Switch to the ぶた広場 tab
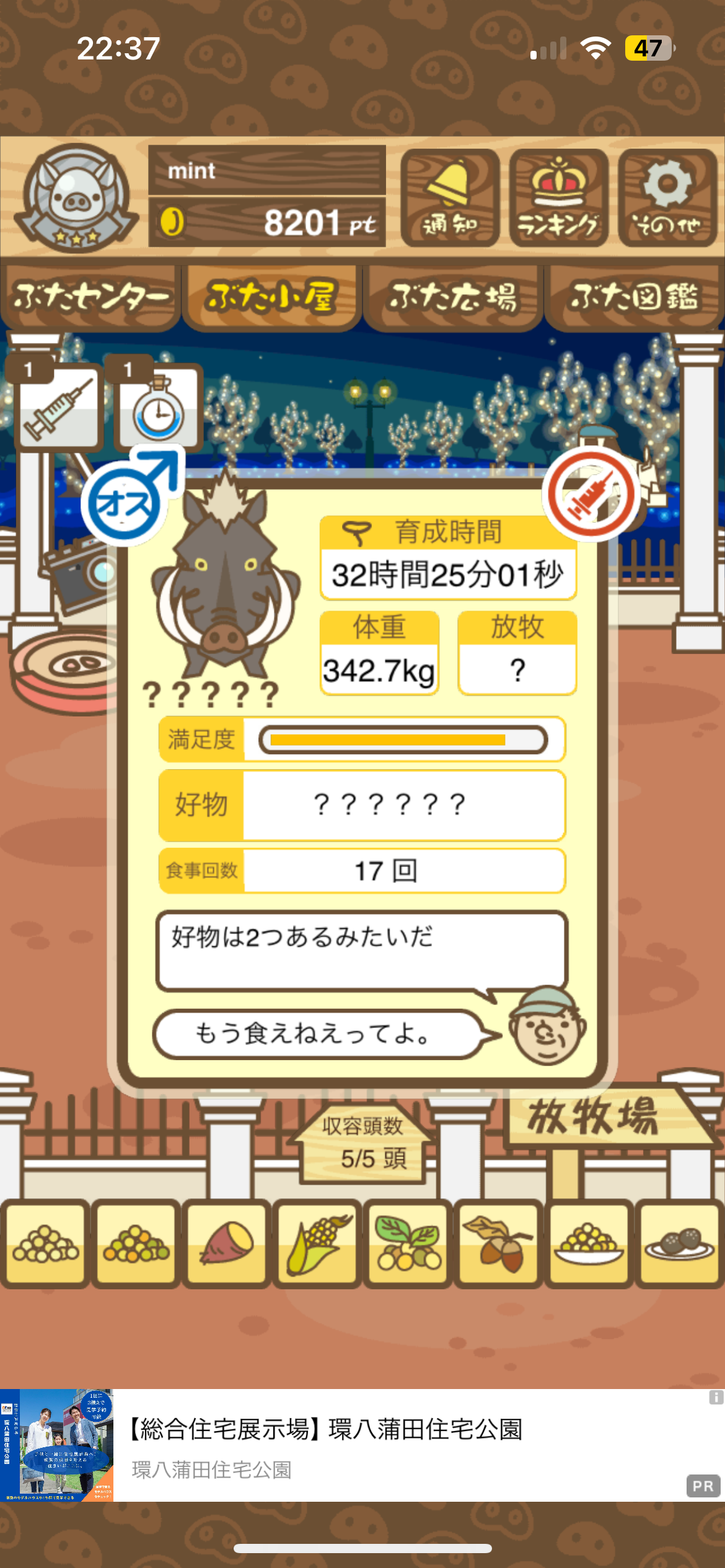 [453, 297]
